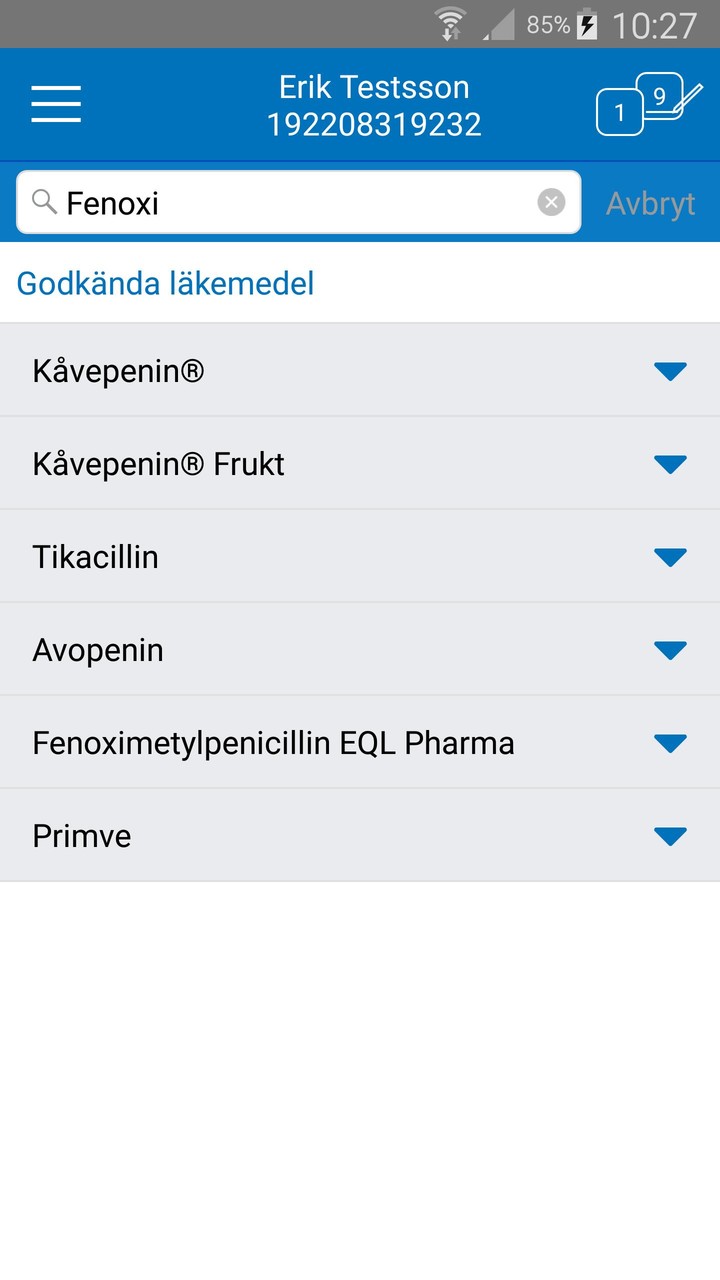This screenshot has width=720, height=1280.
Task: Expand the Kåvepenin® entry
Action: pyautogui.click(x=669, y=370)
